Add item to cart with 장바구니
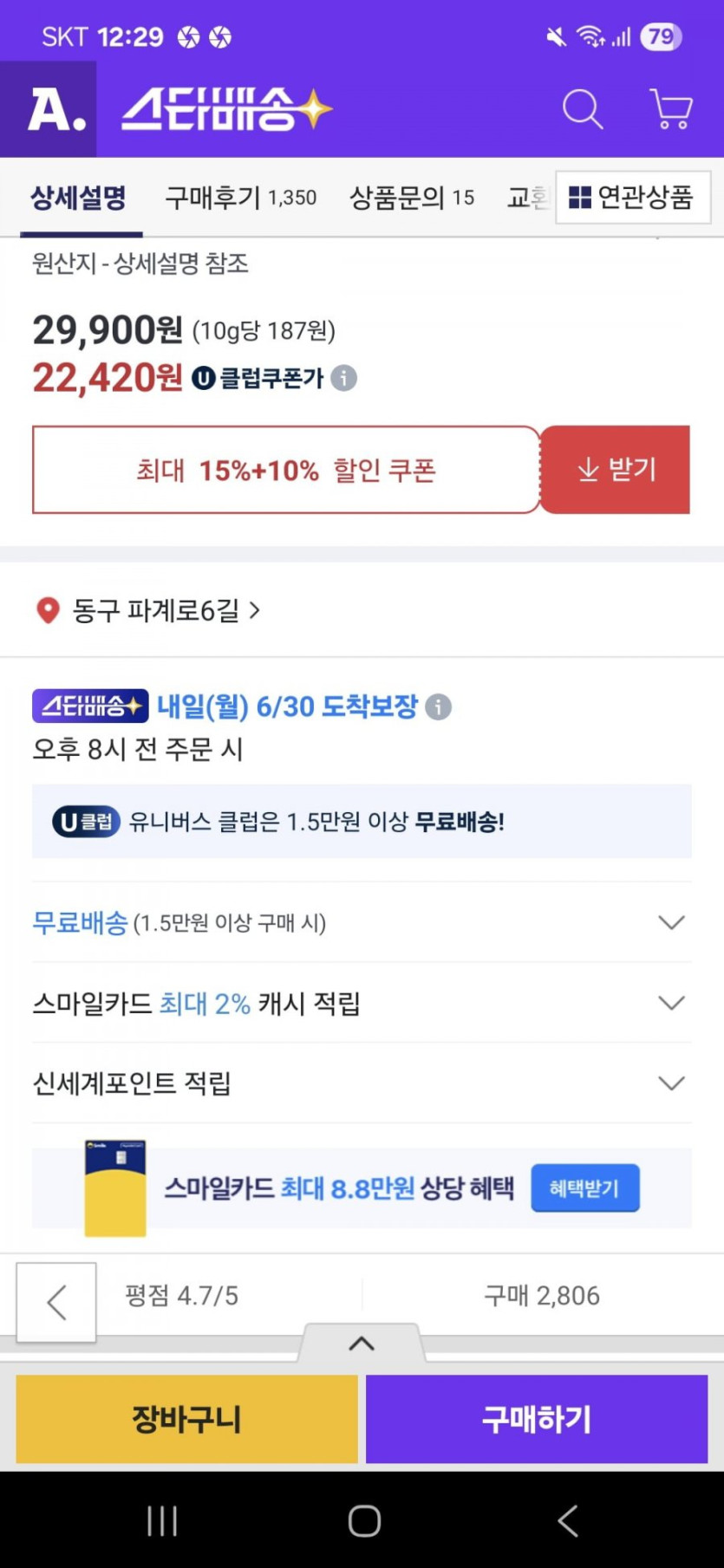This screenshot has height=1568, width=724. [x=186, y=1419]
